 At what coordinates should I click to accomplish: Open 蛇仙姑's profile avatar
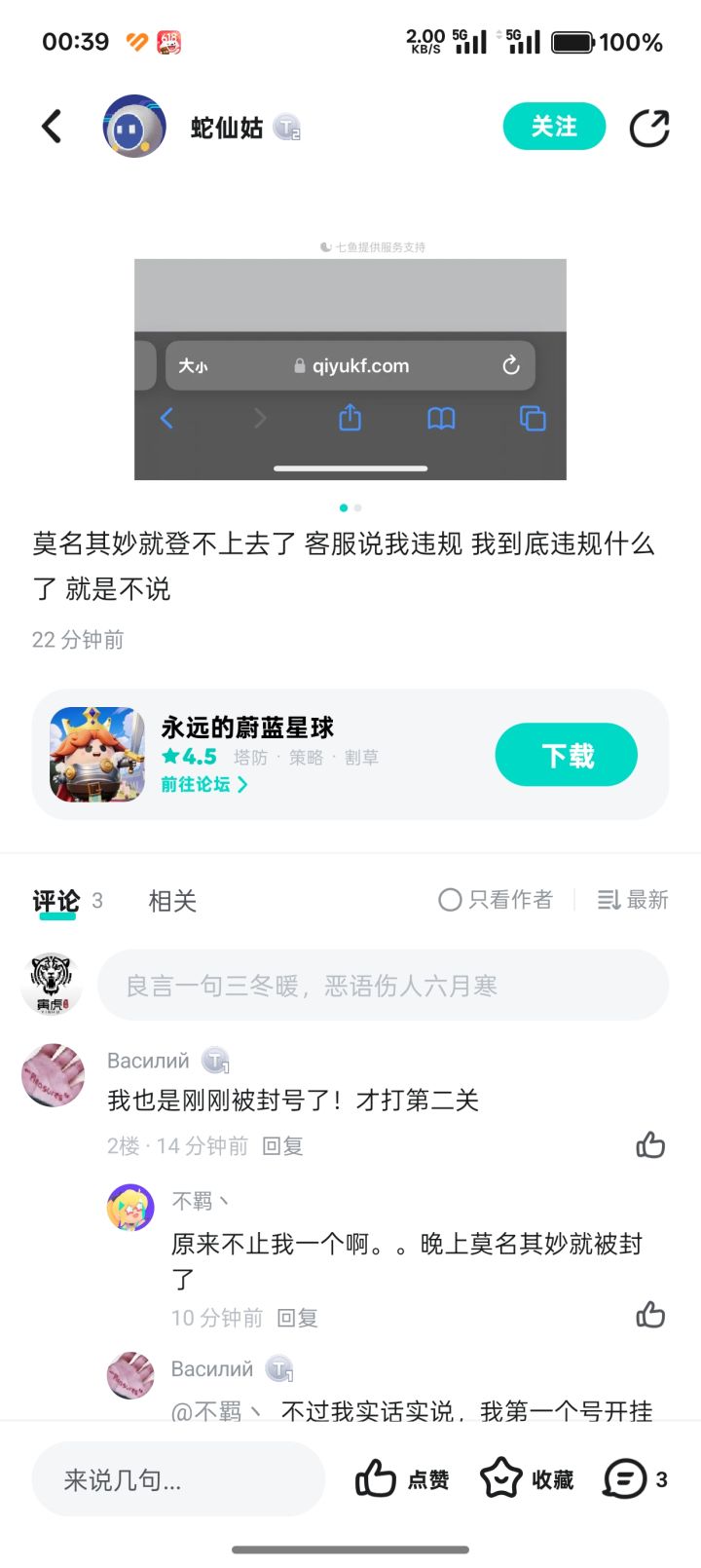tap(134, 127)
